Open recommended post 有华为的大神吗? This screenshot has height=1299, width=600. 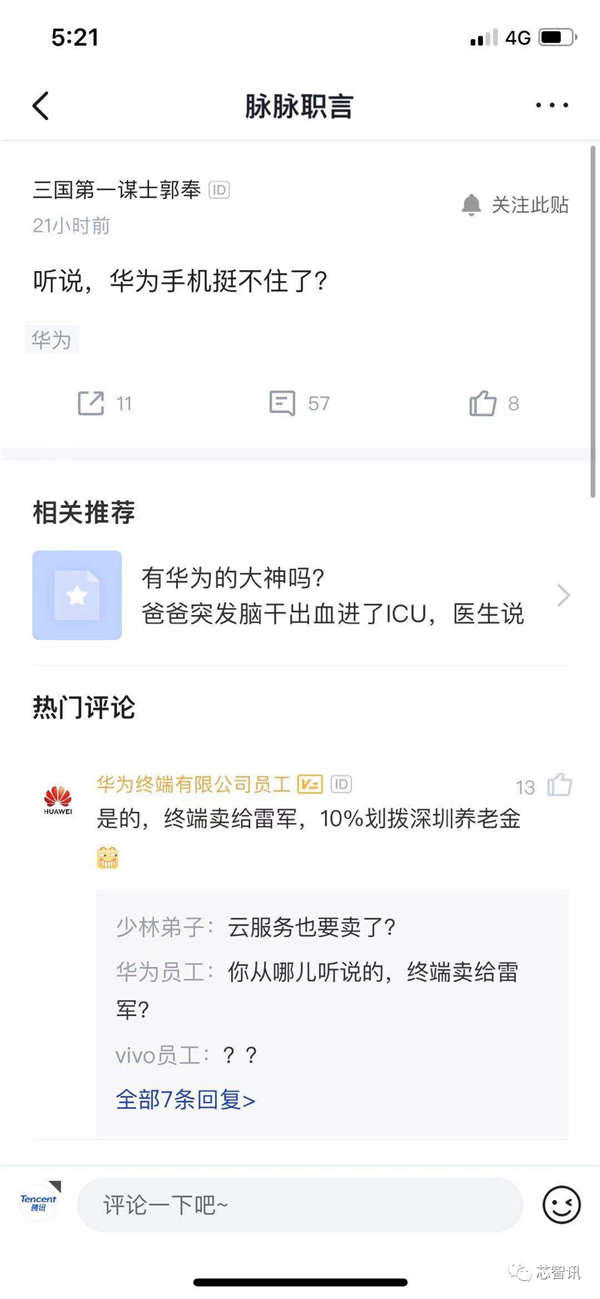300,595
